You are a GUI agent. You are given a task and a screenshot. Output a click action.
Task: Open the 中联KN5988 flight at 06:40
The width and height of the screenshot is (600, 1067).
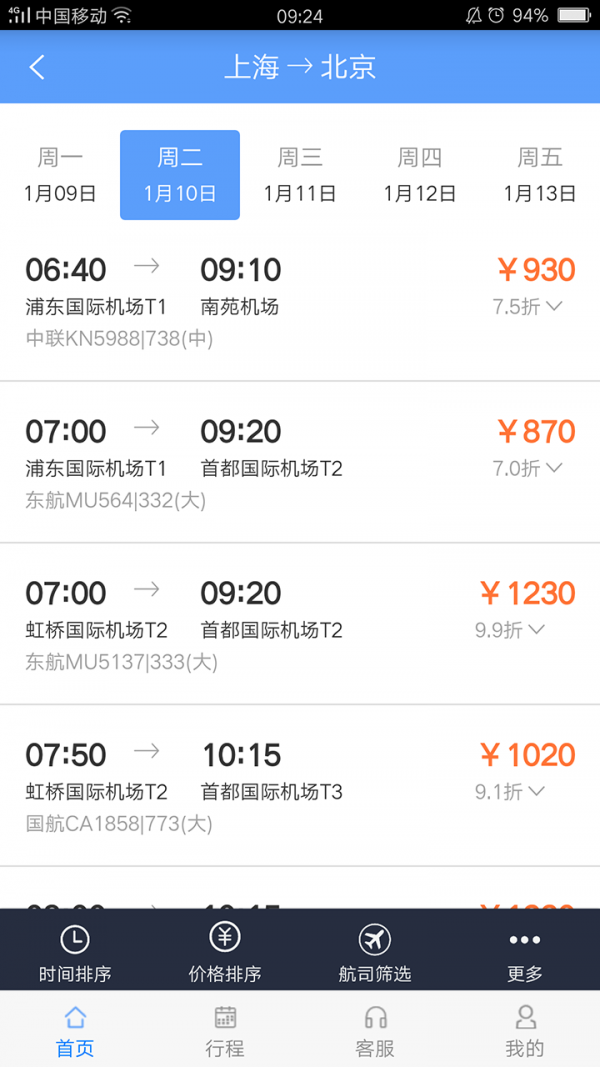tap(300, 301)
